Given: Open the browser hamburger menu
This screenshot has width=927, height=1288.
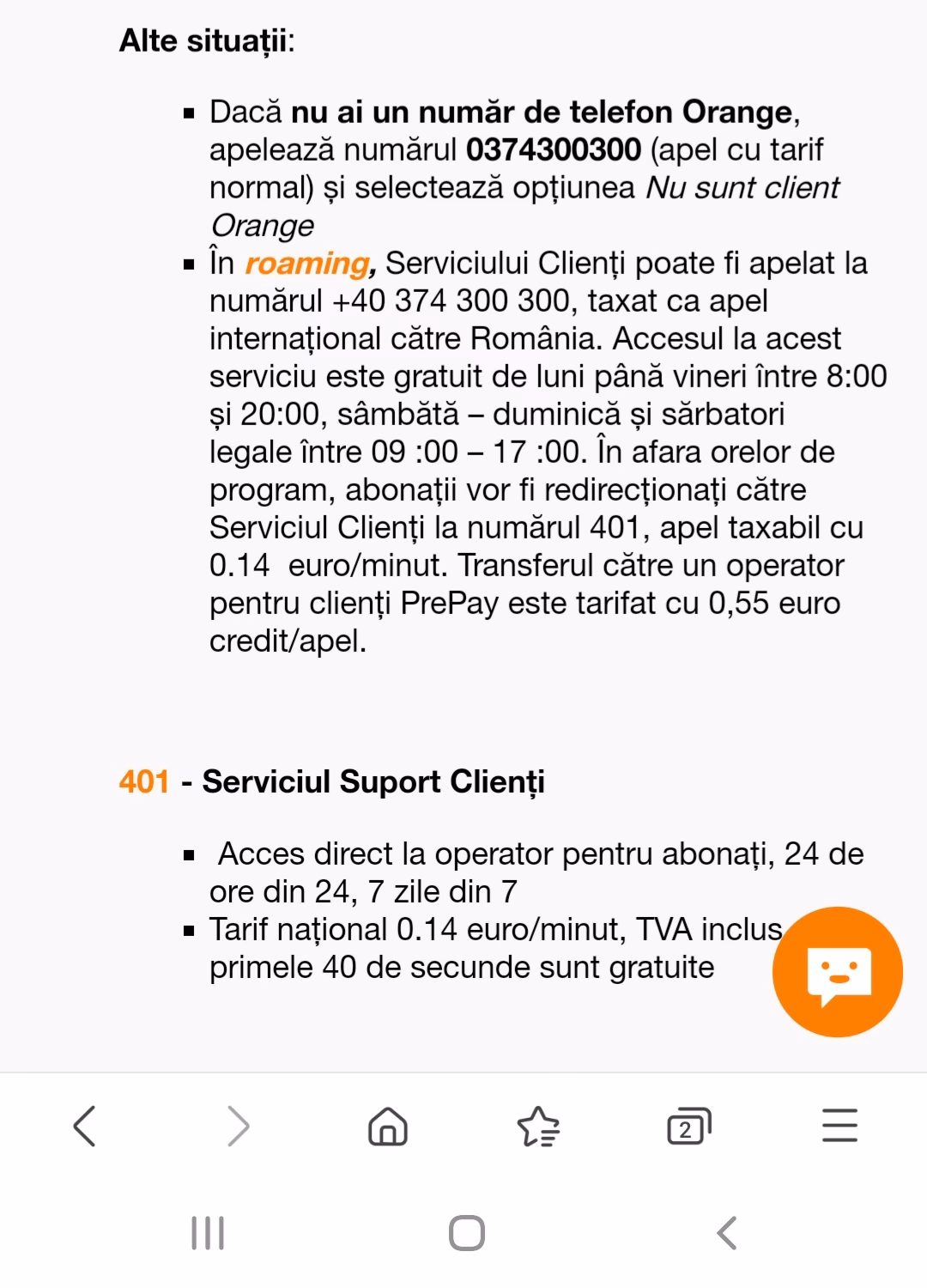Looking at the screenshot, I should pyautogui.click(x=839, y=1126).
